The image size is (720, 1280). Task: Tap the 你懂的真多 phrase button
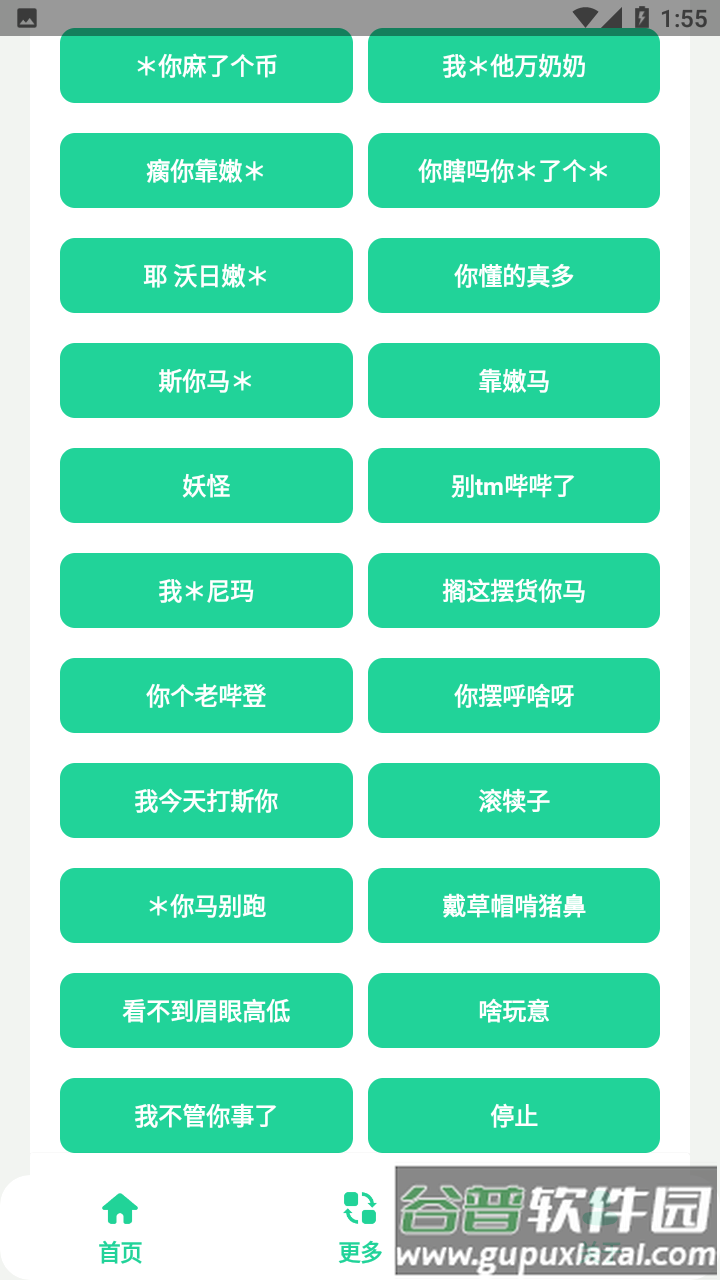pos(513,275)
